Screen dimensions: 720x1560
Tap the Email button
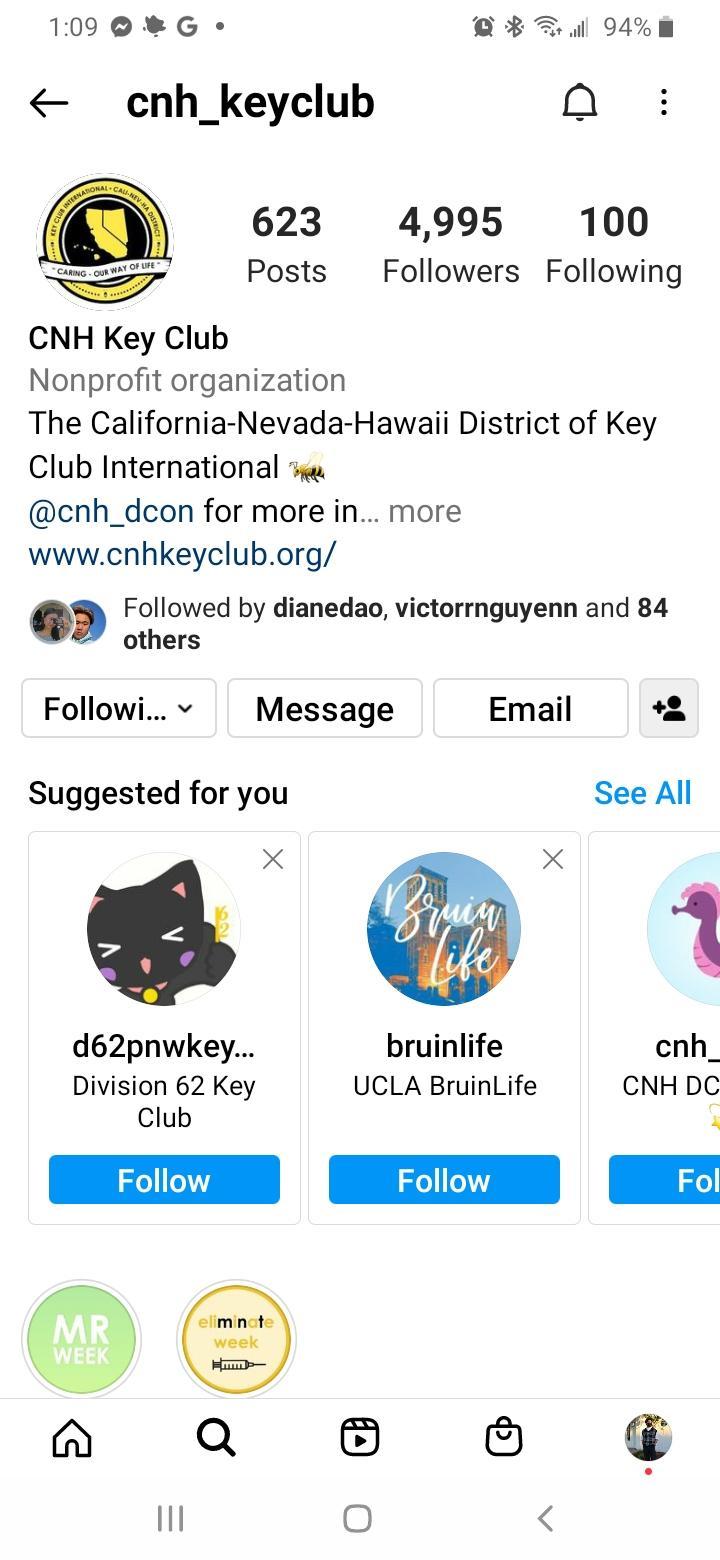530,708
